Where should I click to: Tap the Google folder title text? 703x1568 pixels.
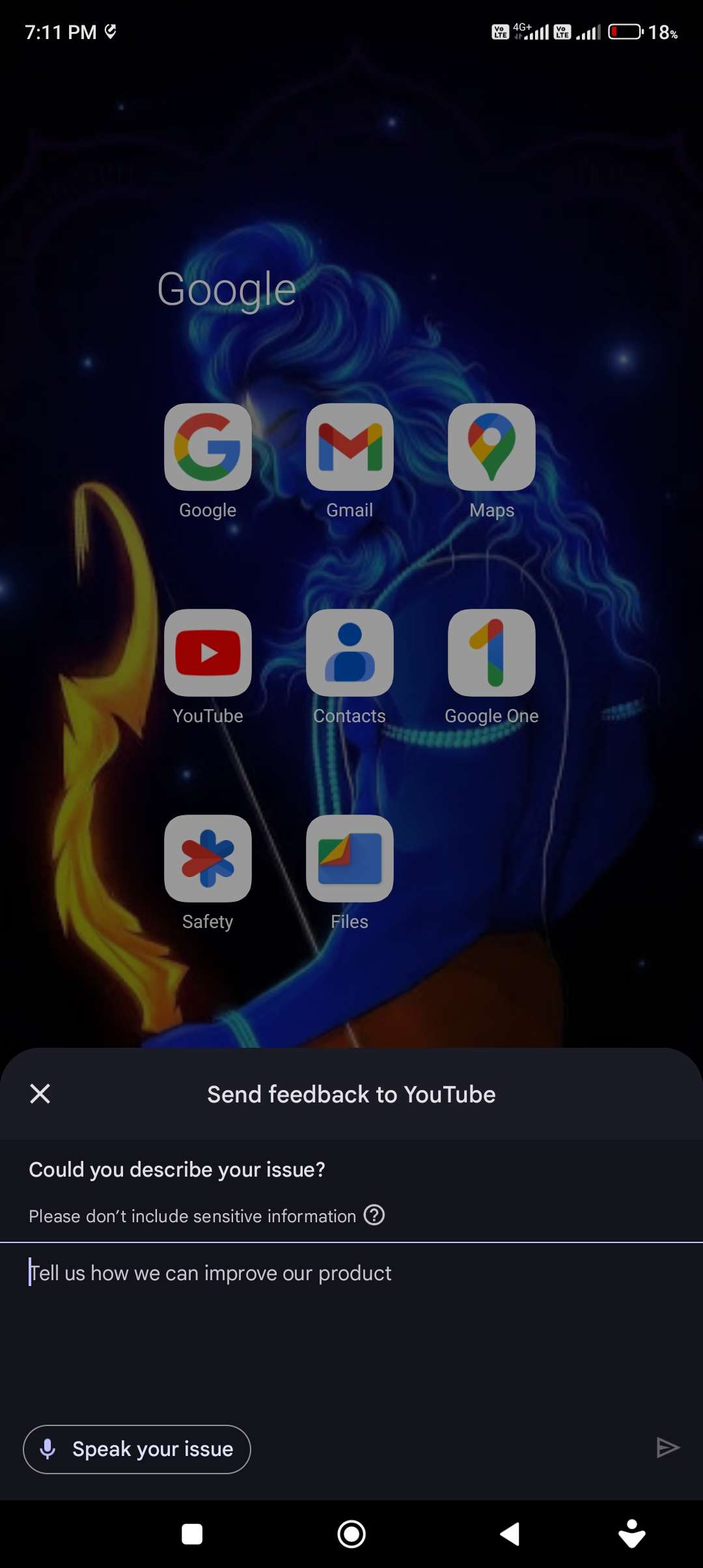[226, 287]
